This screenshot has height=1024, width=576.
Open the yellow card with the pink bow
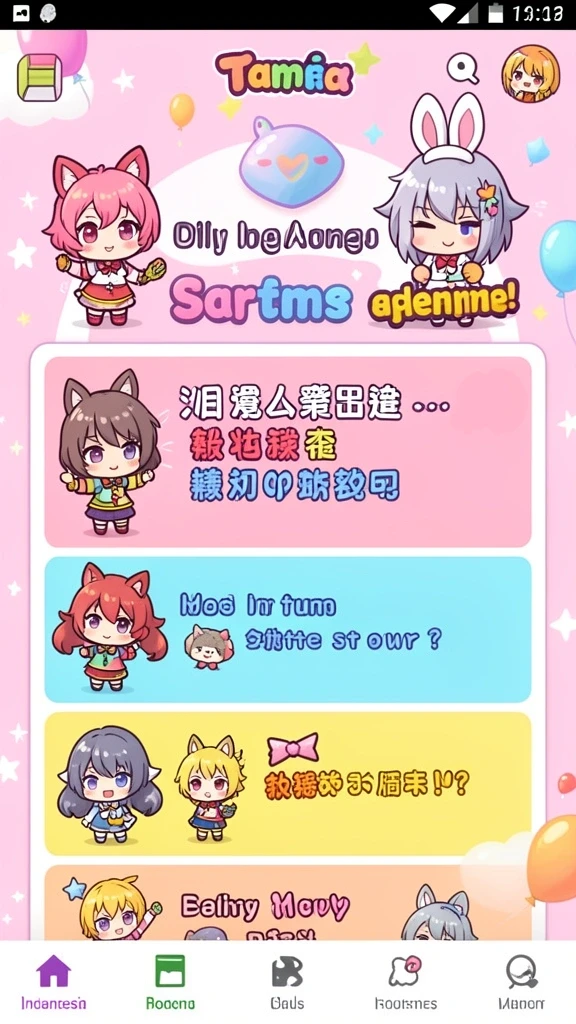287,783
